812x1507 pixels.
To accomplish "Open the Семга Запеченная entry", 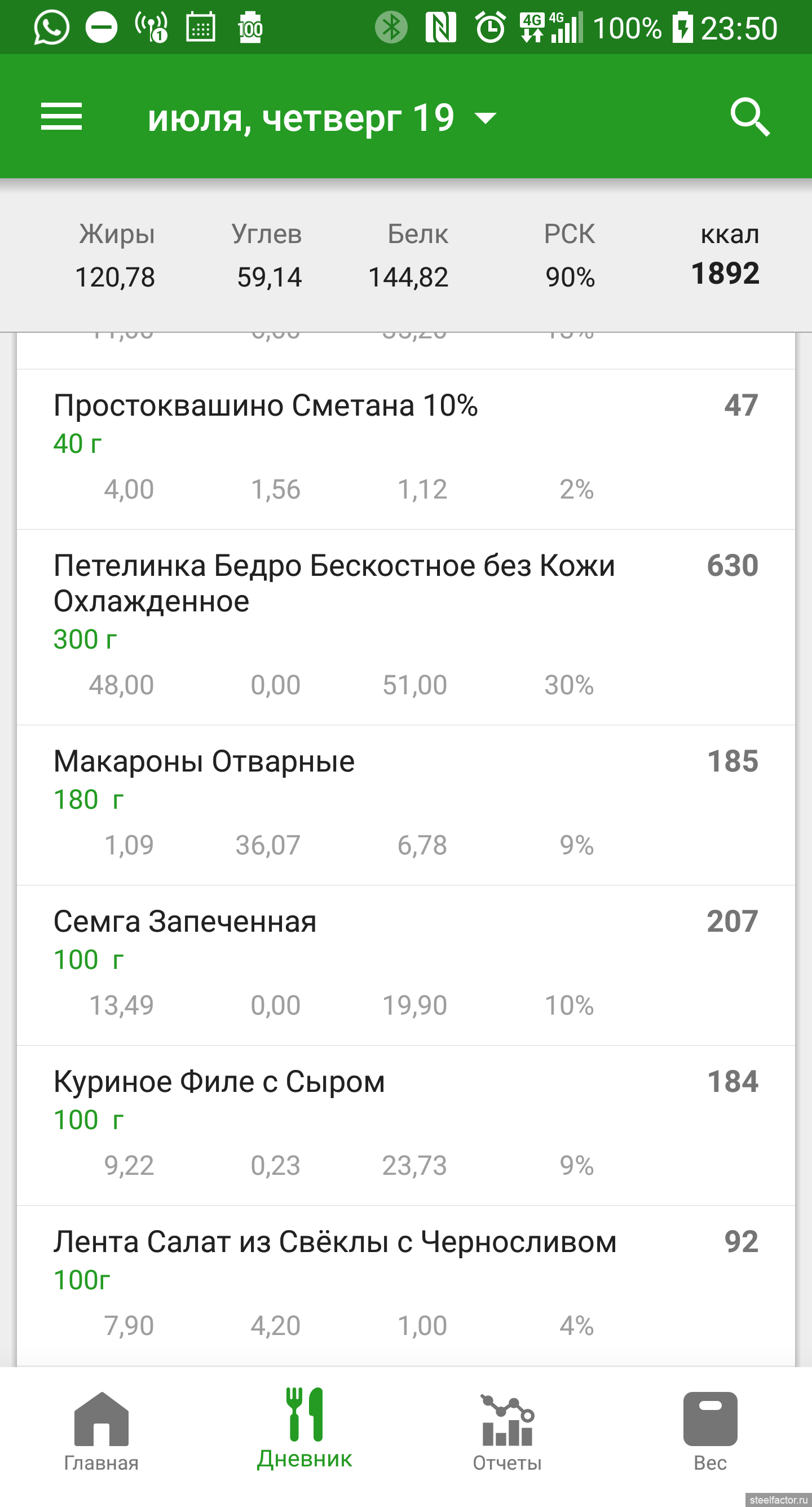I will (406, 965).
